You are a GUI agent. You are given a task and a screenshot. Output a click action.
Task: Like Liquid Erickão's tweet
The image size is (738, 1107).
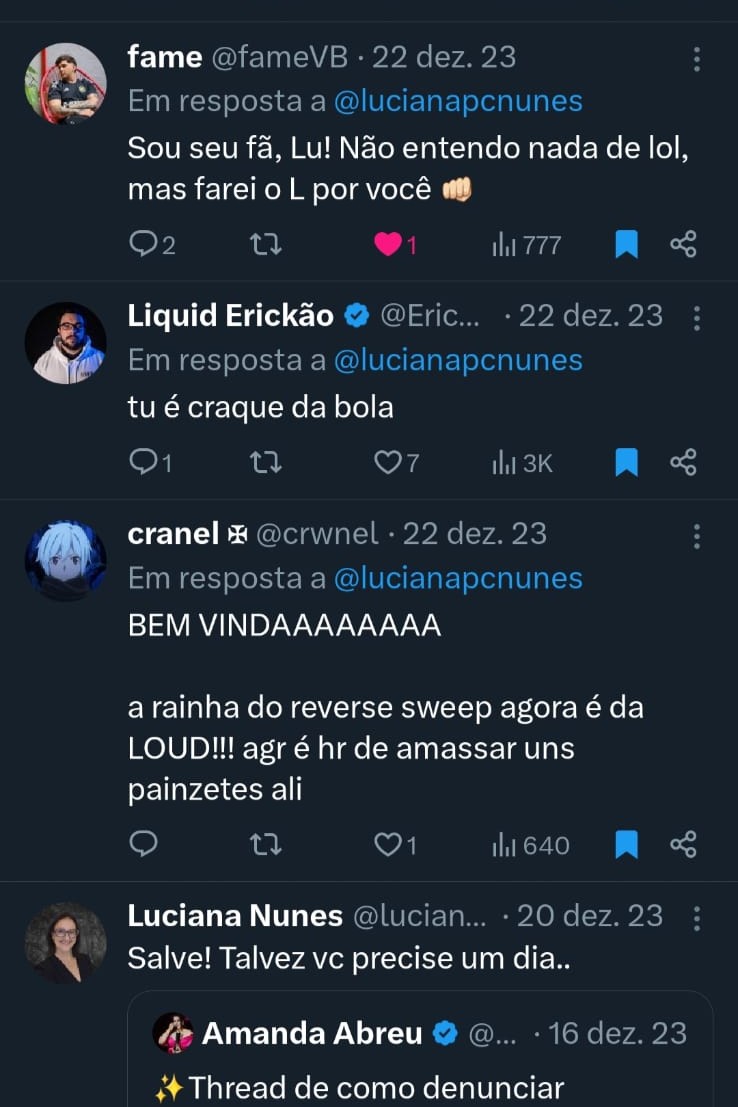387,462
